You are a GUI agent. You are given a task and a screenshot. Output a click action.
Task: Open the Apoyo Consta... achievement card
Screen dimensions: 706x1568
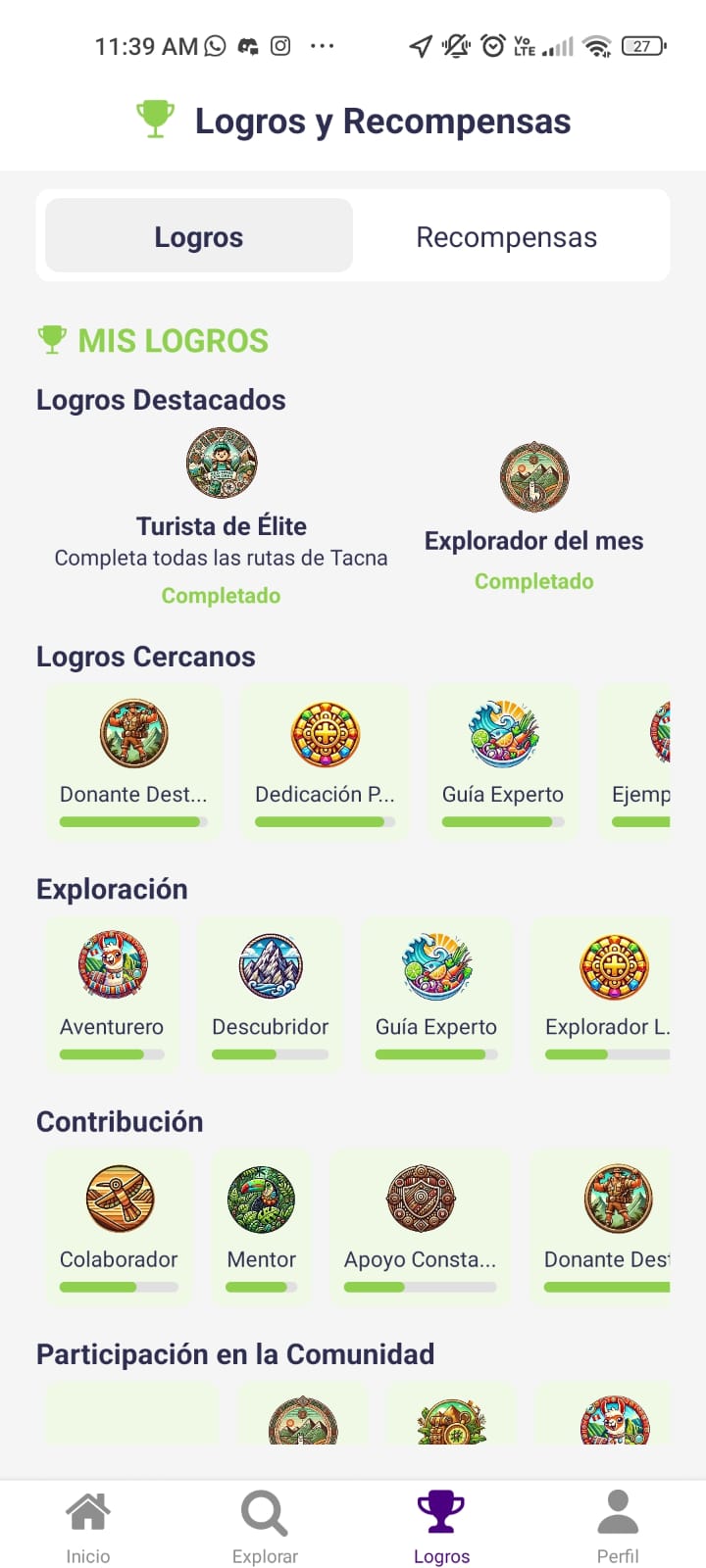tap(421, 1226)
